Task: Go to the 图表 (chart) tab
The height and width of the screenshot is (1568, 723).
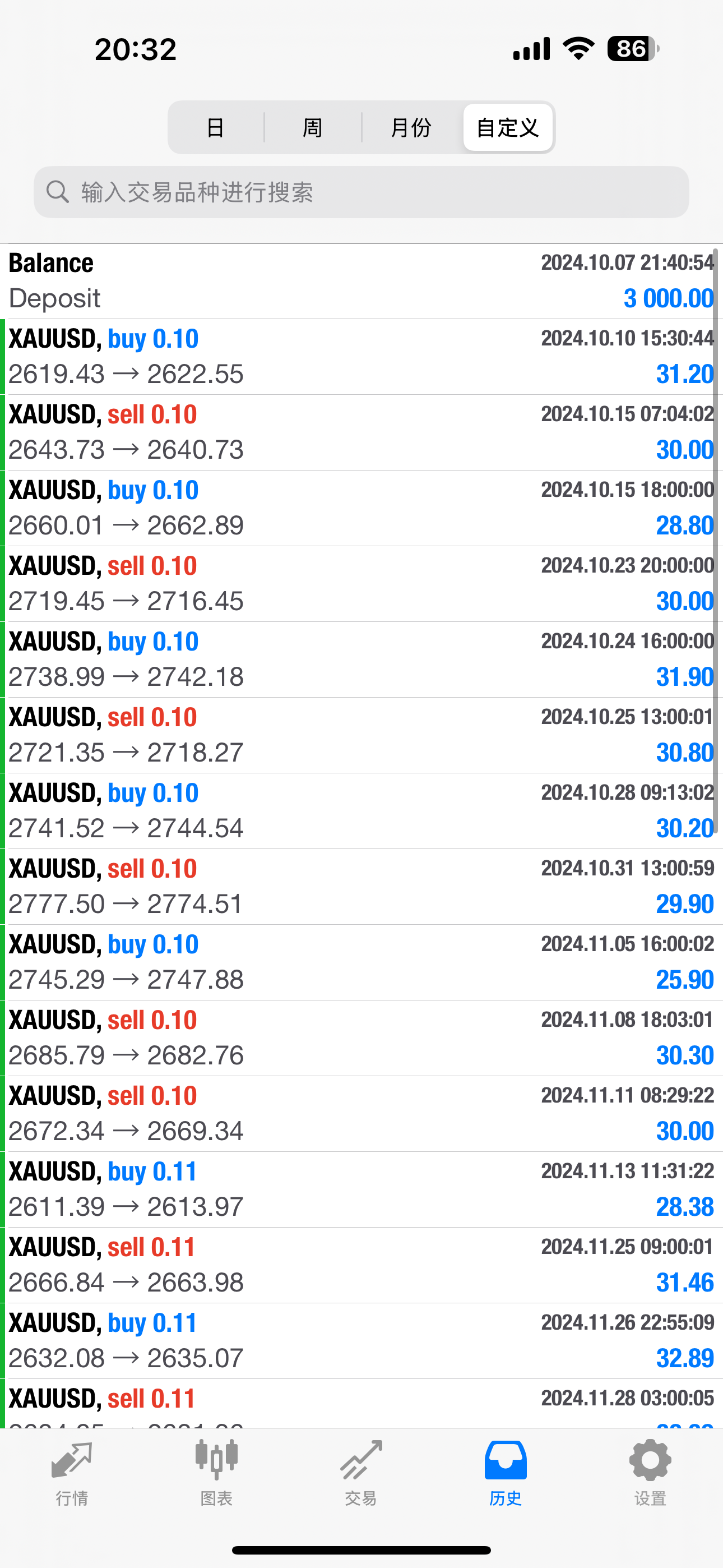Action: coord(217,1472)
